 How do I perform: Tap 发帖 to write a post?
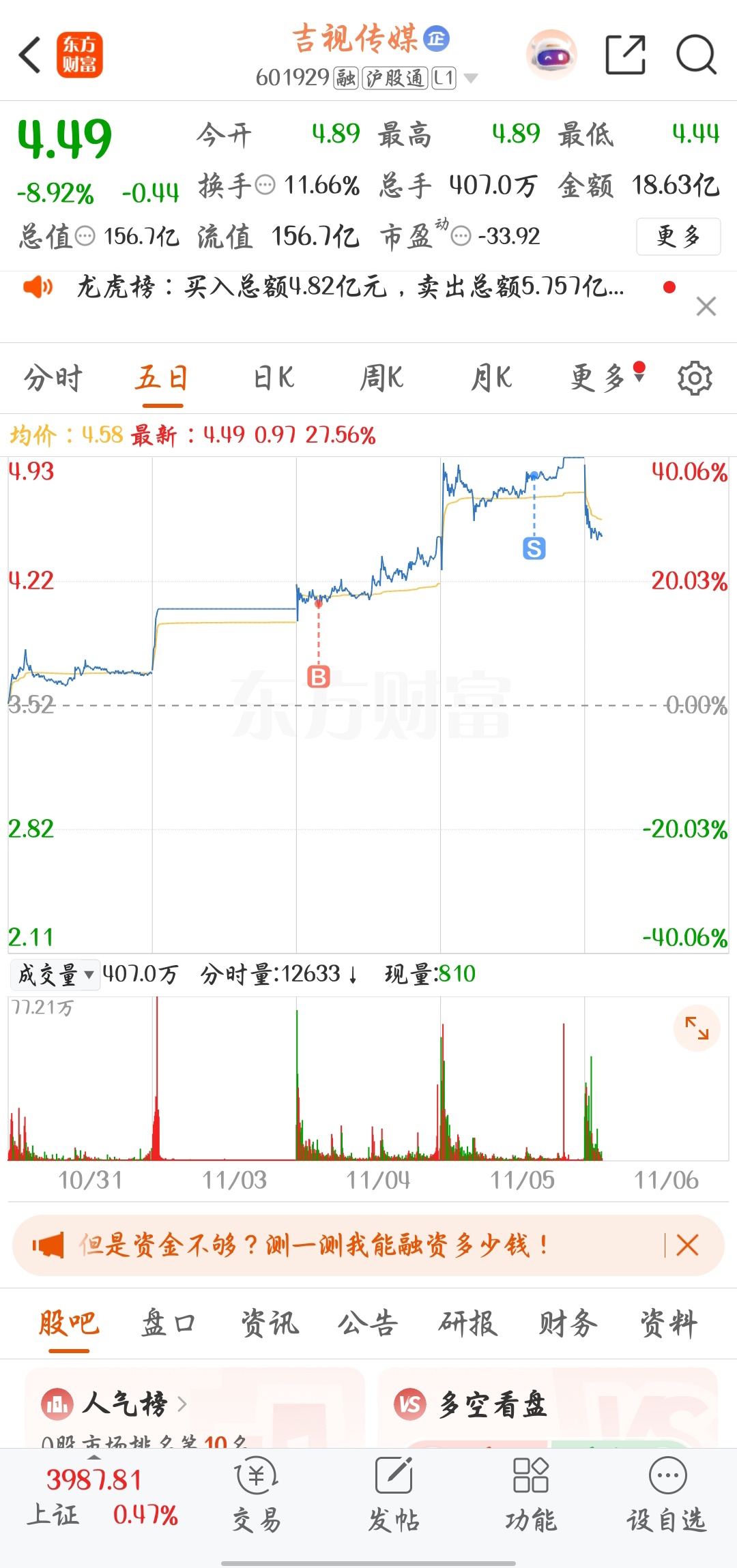394,1494
